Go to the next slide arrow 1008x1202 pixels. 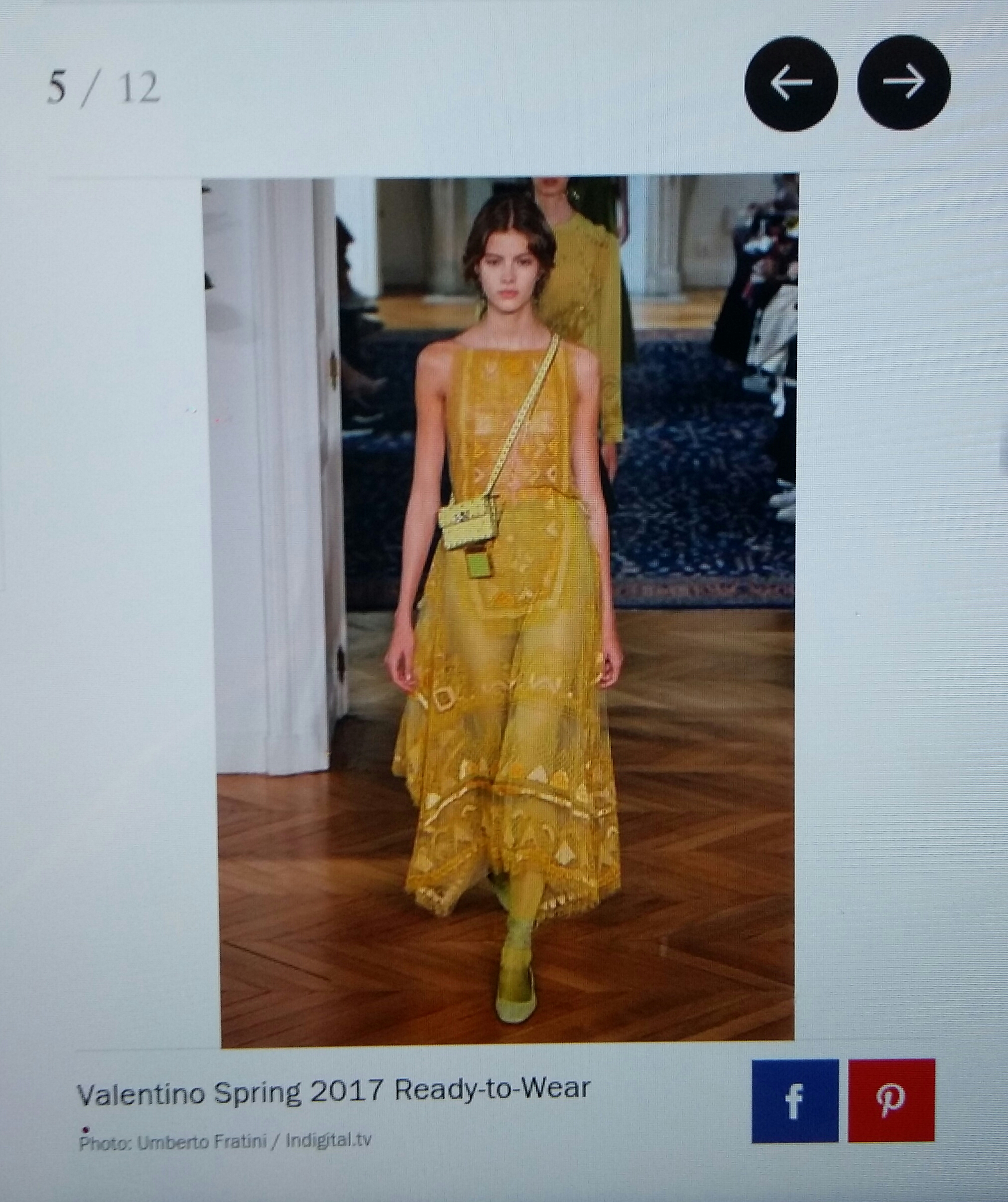(x=903, y=82)
